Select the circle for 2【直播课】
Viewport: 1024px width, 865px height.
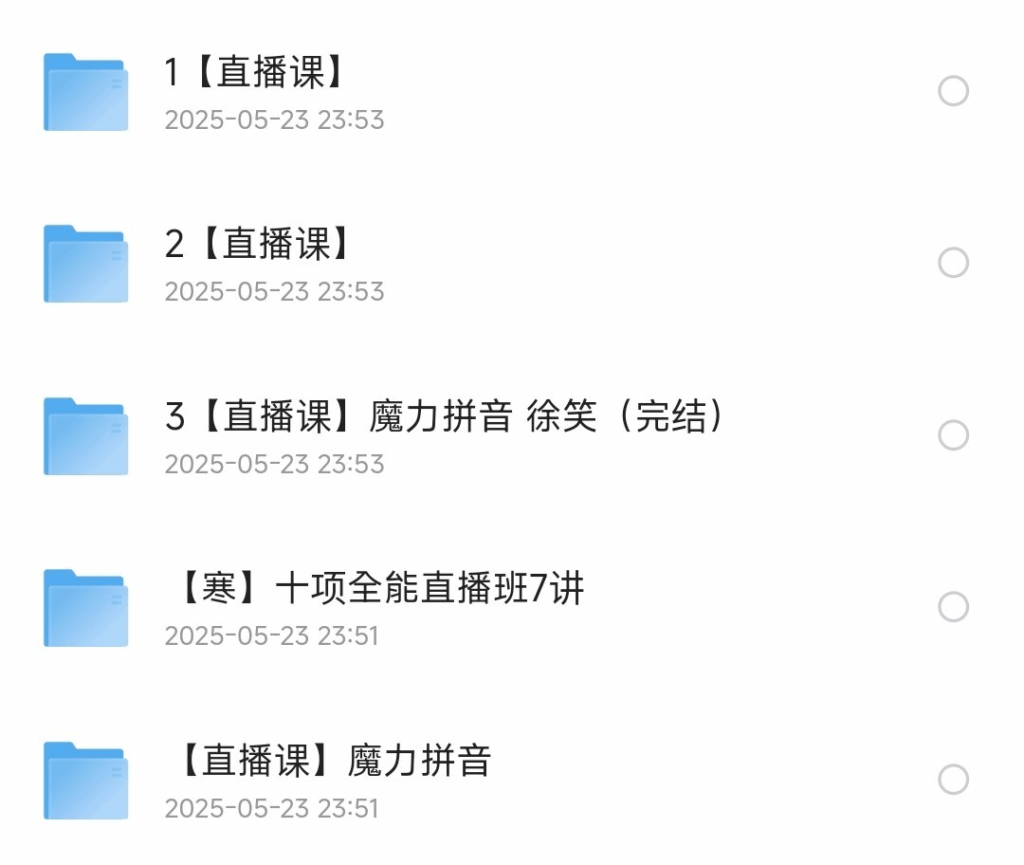click(x=953, y=264)
